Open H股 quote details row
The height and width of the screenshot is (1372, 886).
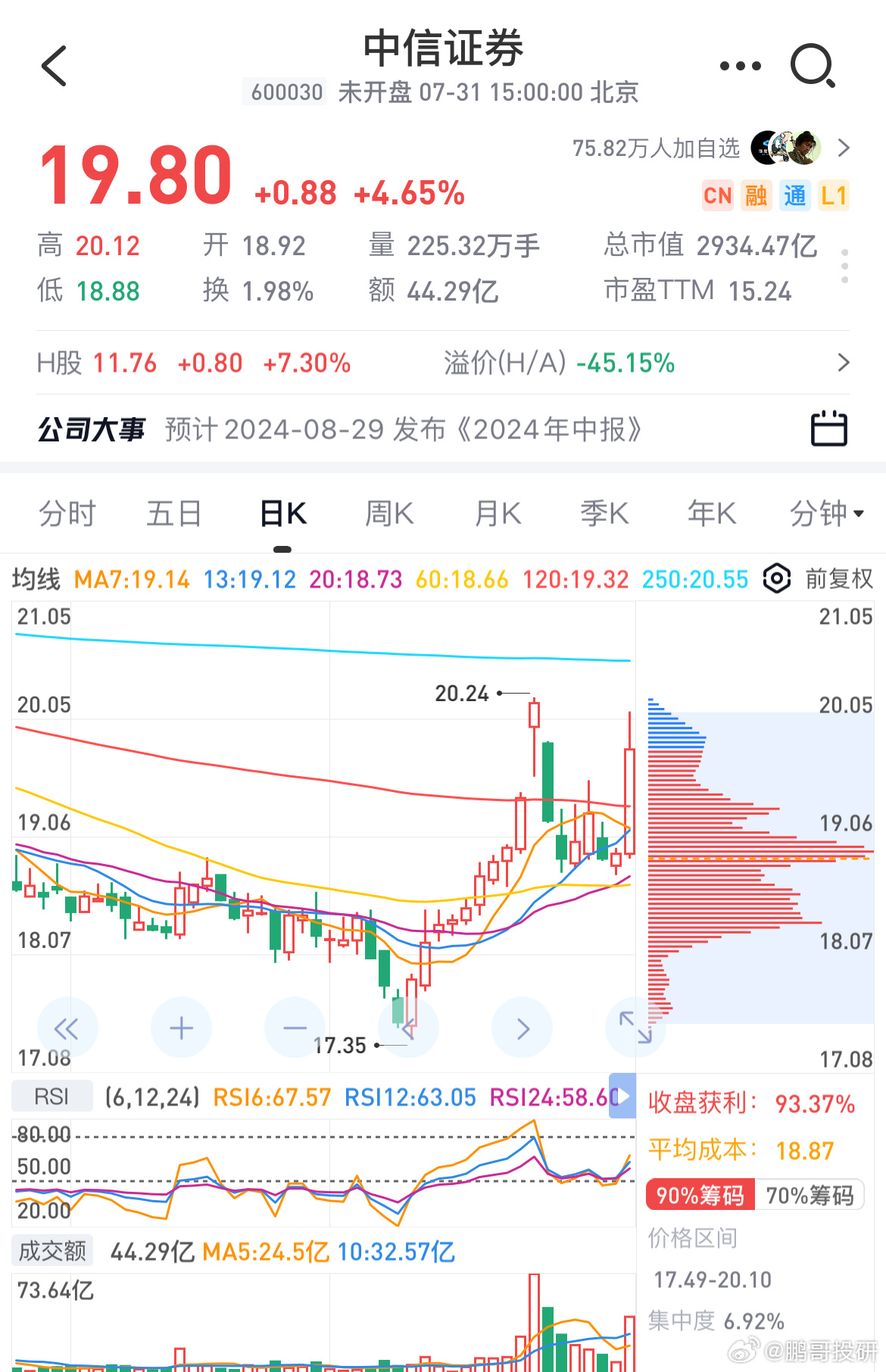point(442,363)
